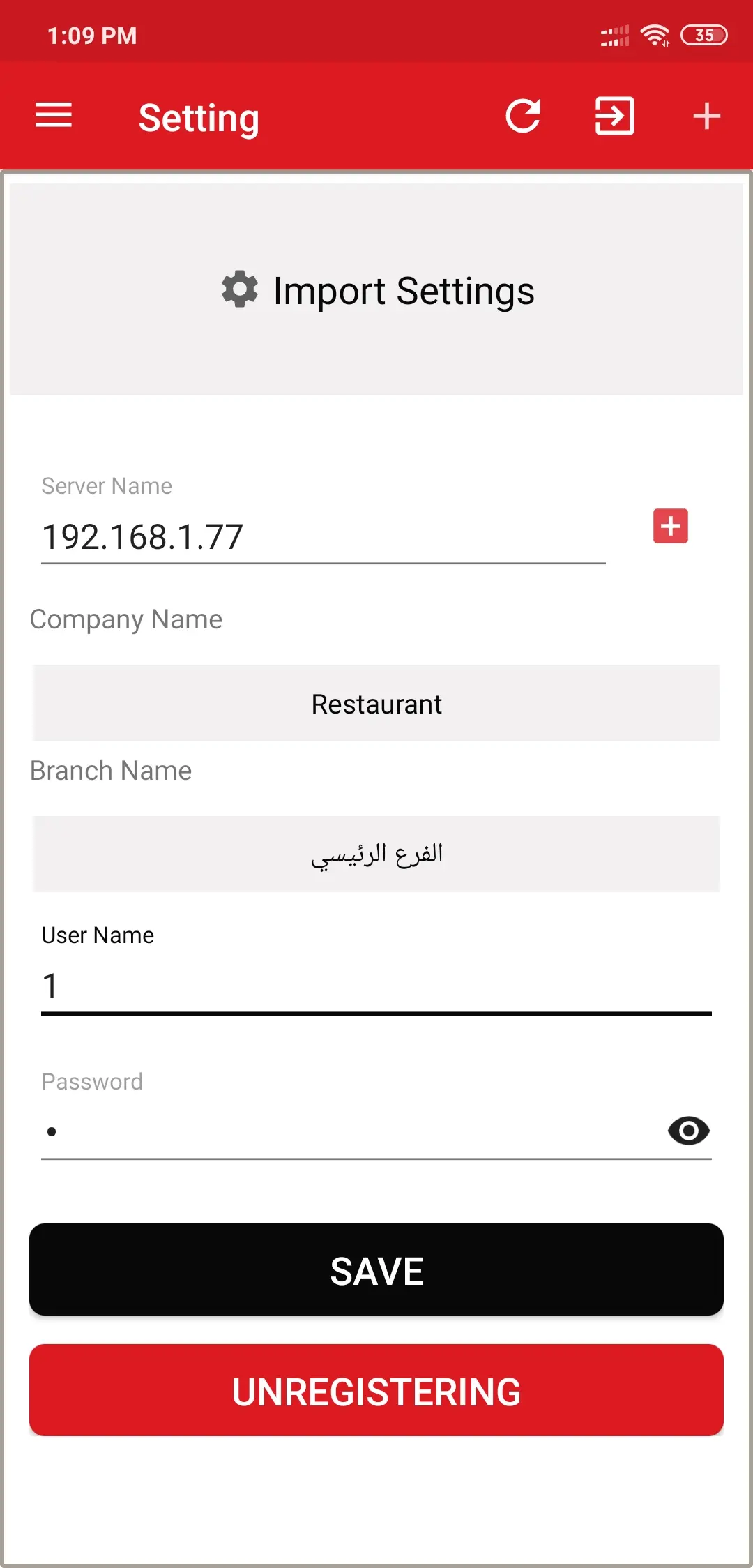Tap the plus icon in app bar
Screen dimensions: 753x1568
[706, 116]
